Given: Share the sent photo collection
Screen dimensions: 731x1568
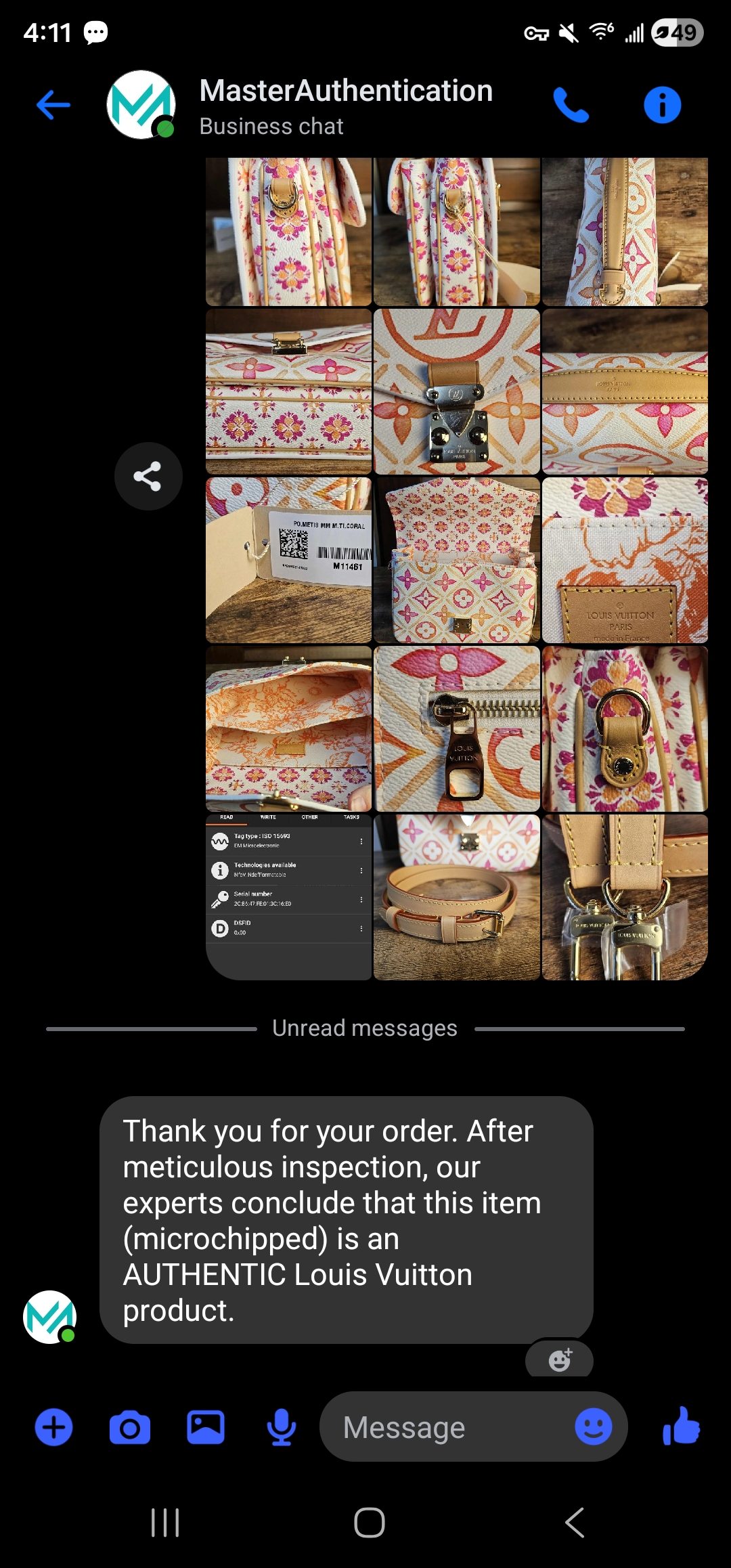Looking at the screenshot, I should click(148, 476).
